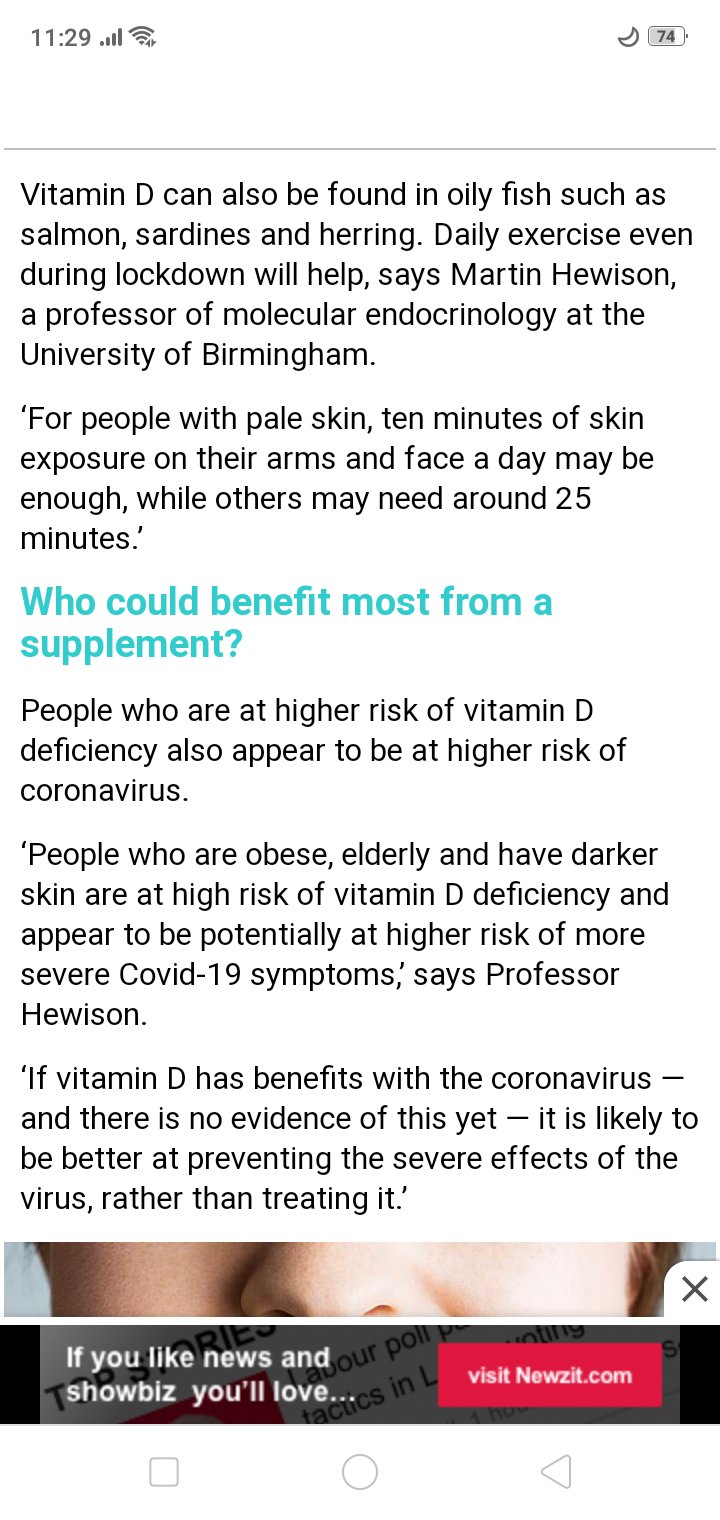The image size is (720, 1520).
Task: Tap the visit Newzit.com button
Action: [549, 1375]
